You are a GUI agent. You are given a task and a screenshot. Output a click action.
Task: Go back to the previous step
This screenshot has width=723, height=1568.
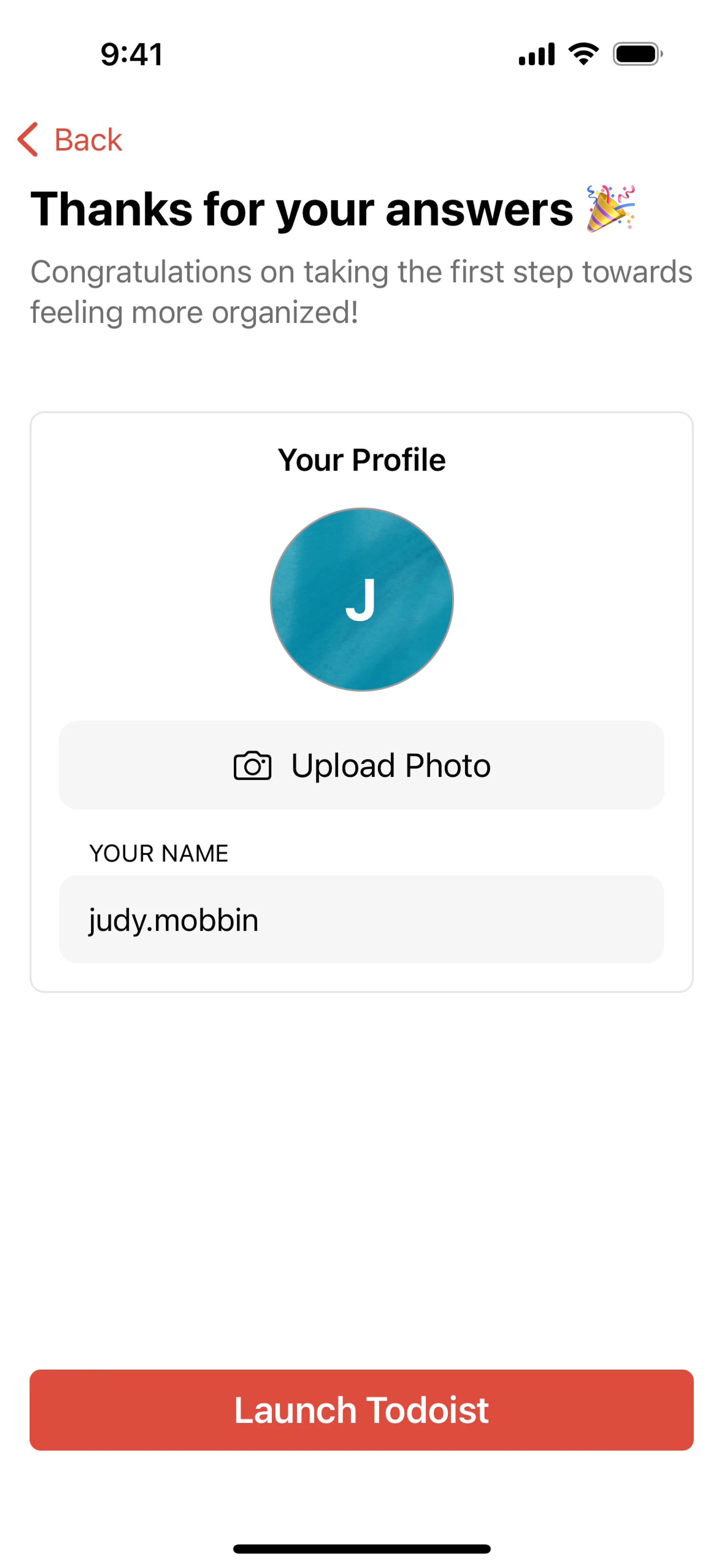point(70,139)
